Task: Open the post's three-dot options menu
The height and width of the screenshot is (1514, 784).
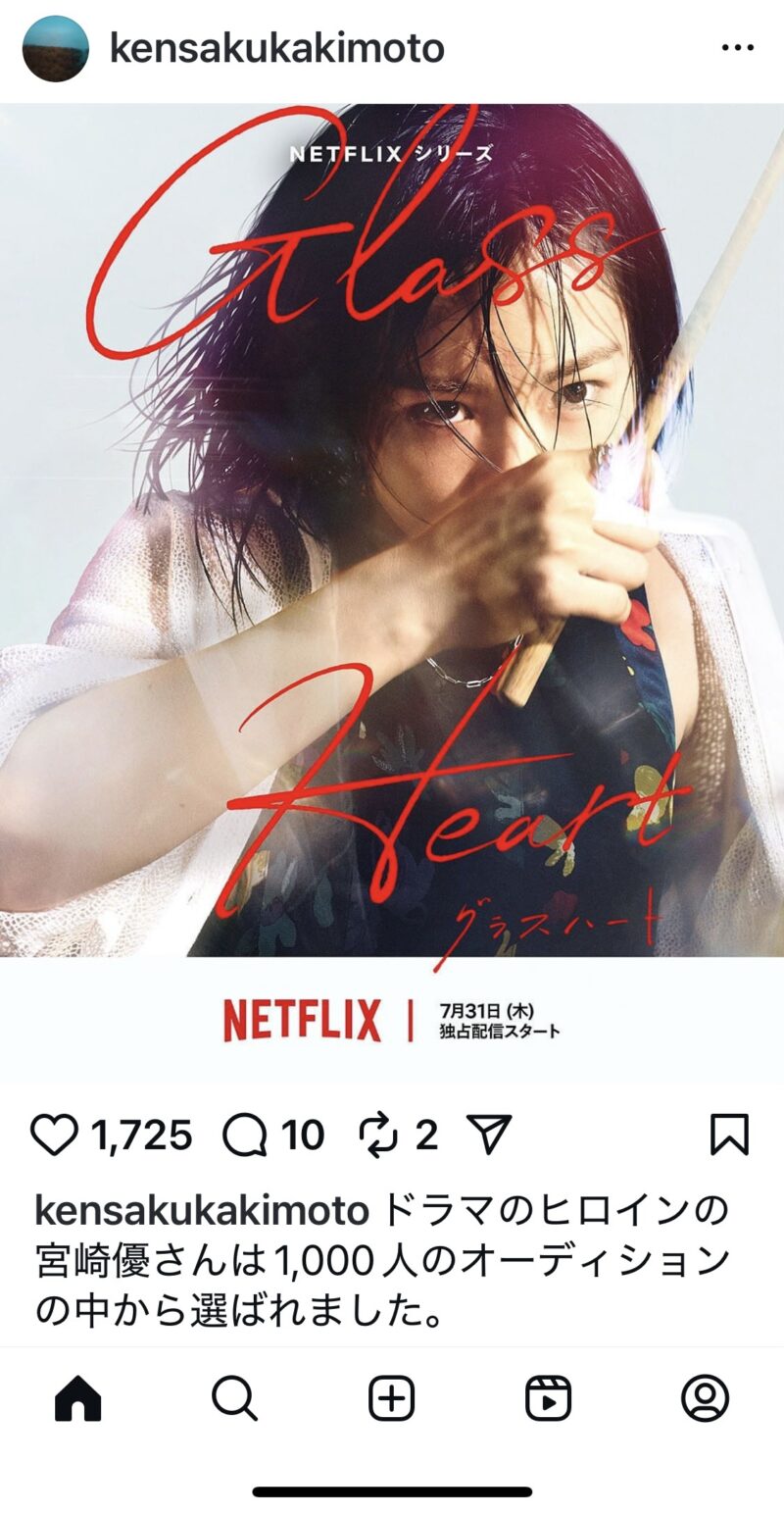Action: point(737,48)
